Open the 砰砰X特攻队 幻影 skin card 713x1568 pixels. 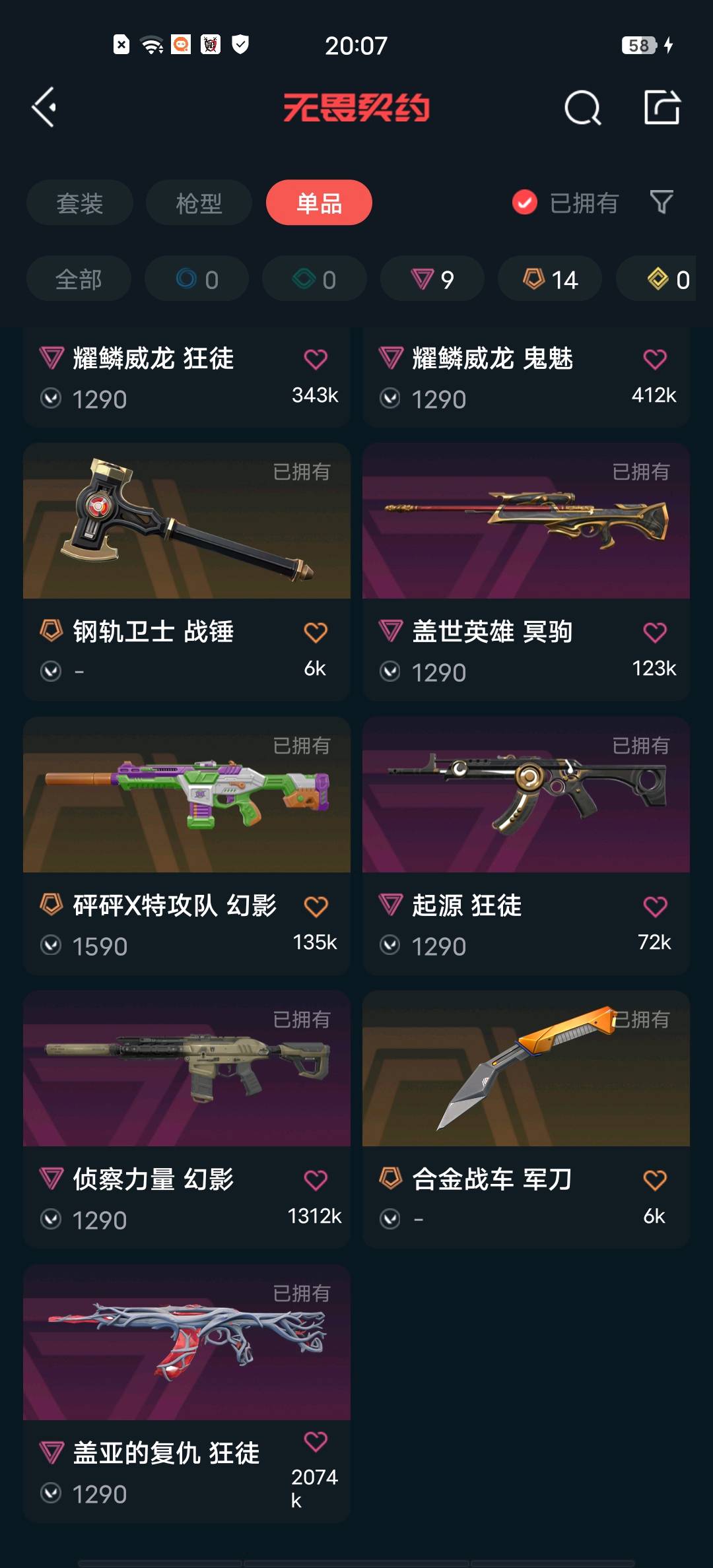tap(186, 795)
